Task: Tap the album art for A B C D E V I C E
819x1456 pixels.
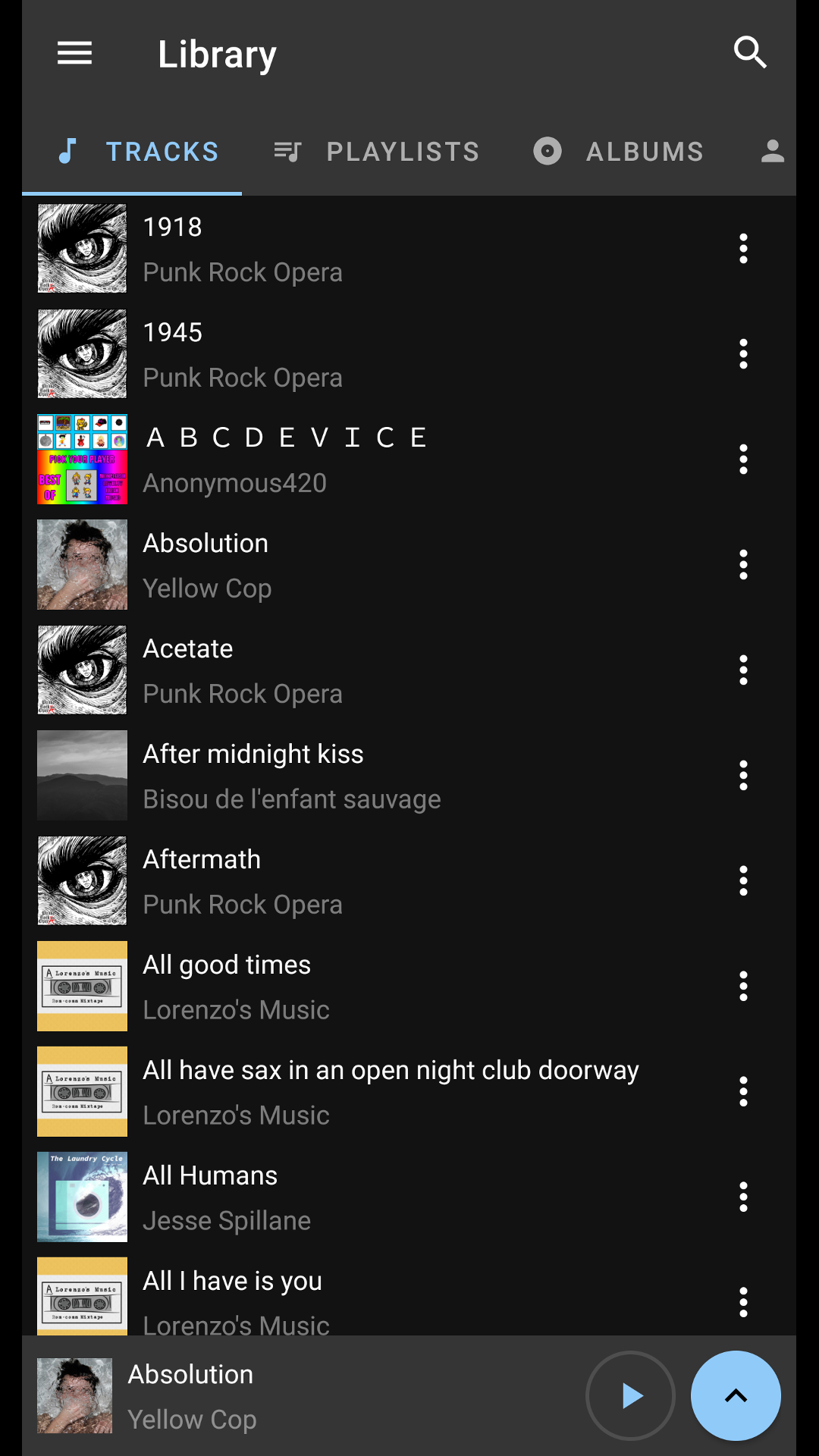Action: point(81,459)
